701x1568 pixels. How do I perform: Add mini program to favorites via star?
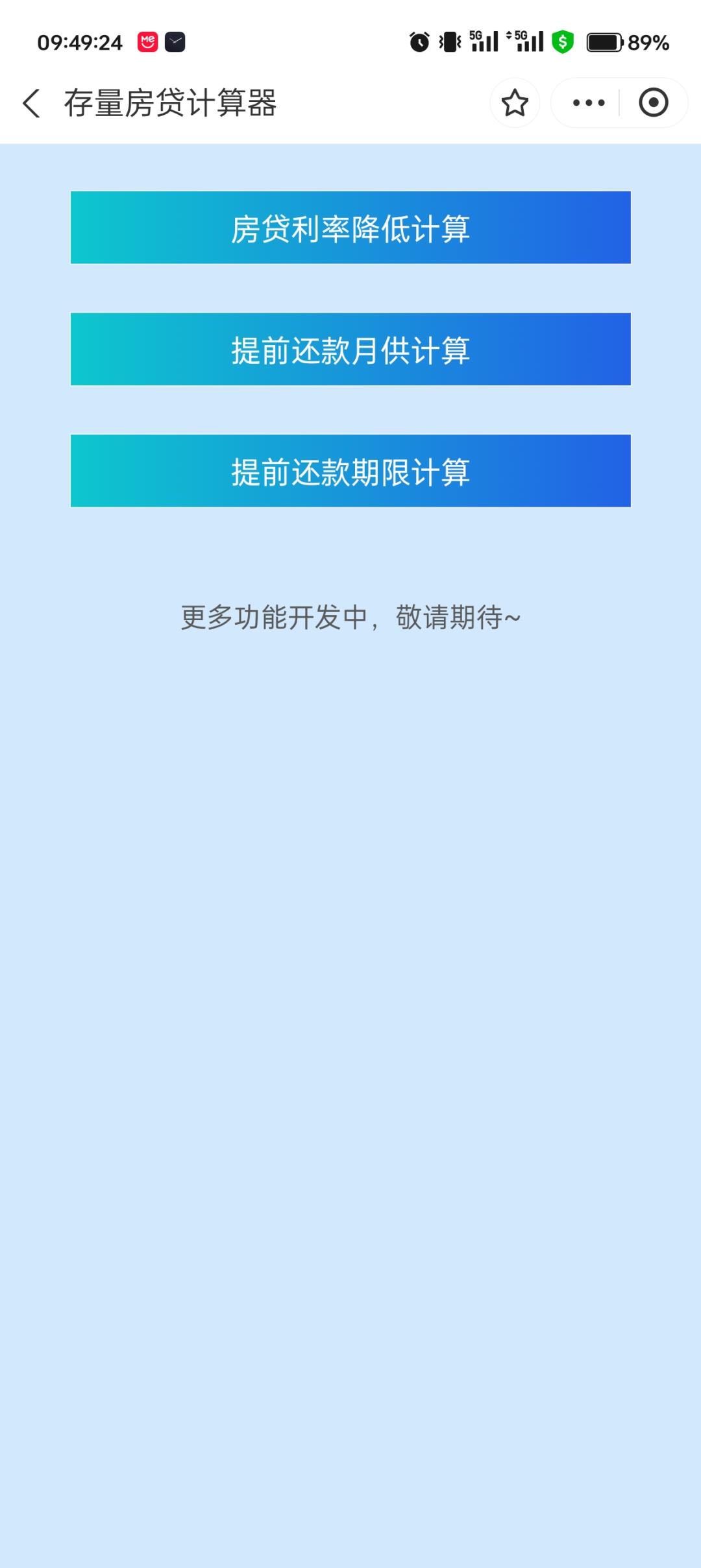(515, 103)
